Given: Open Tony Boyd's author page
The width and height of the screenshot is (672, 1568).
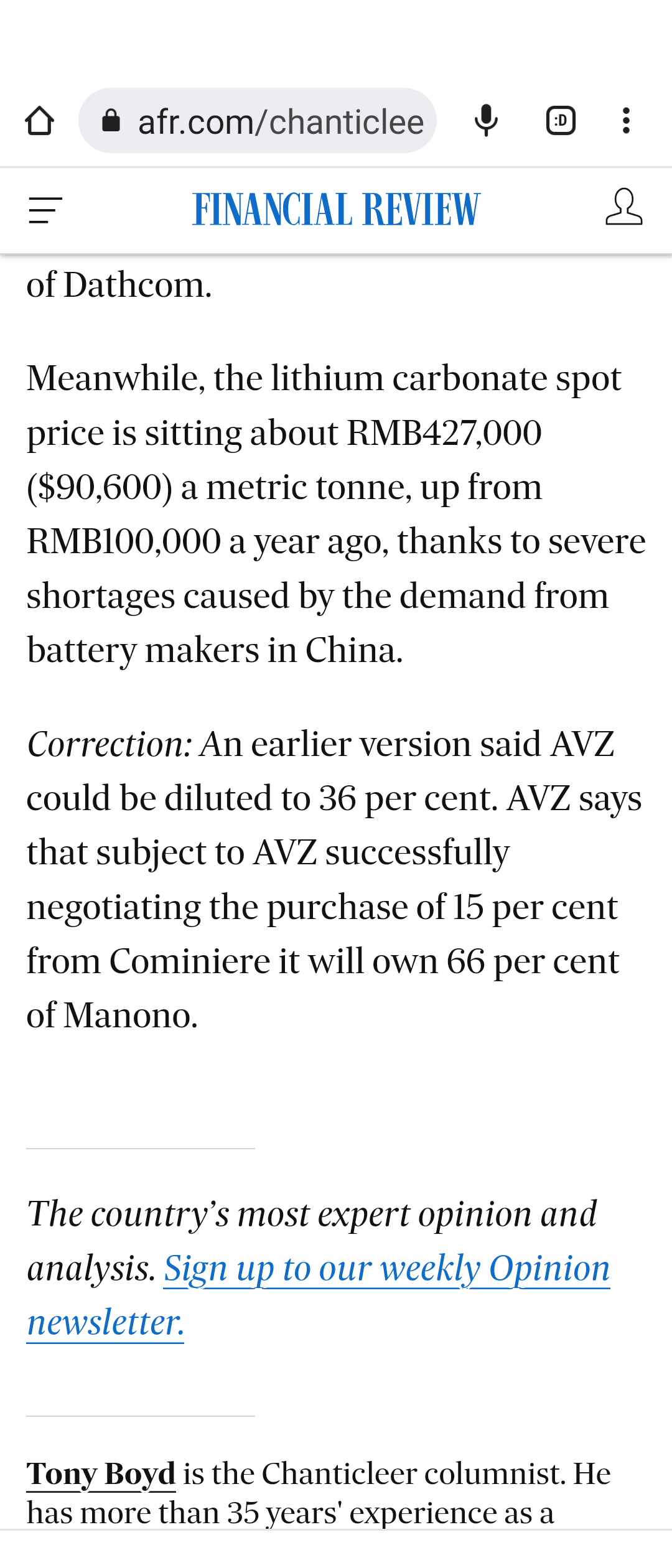Looking at the screenshot, I should coord(101,1473).
